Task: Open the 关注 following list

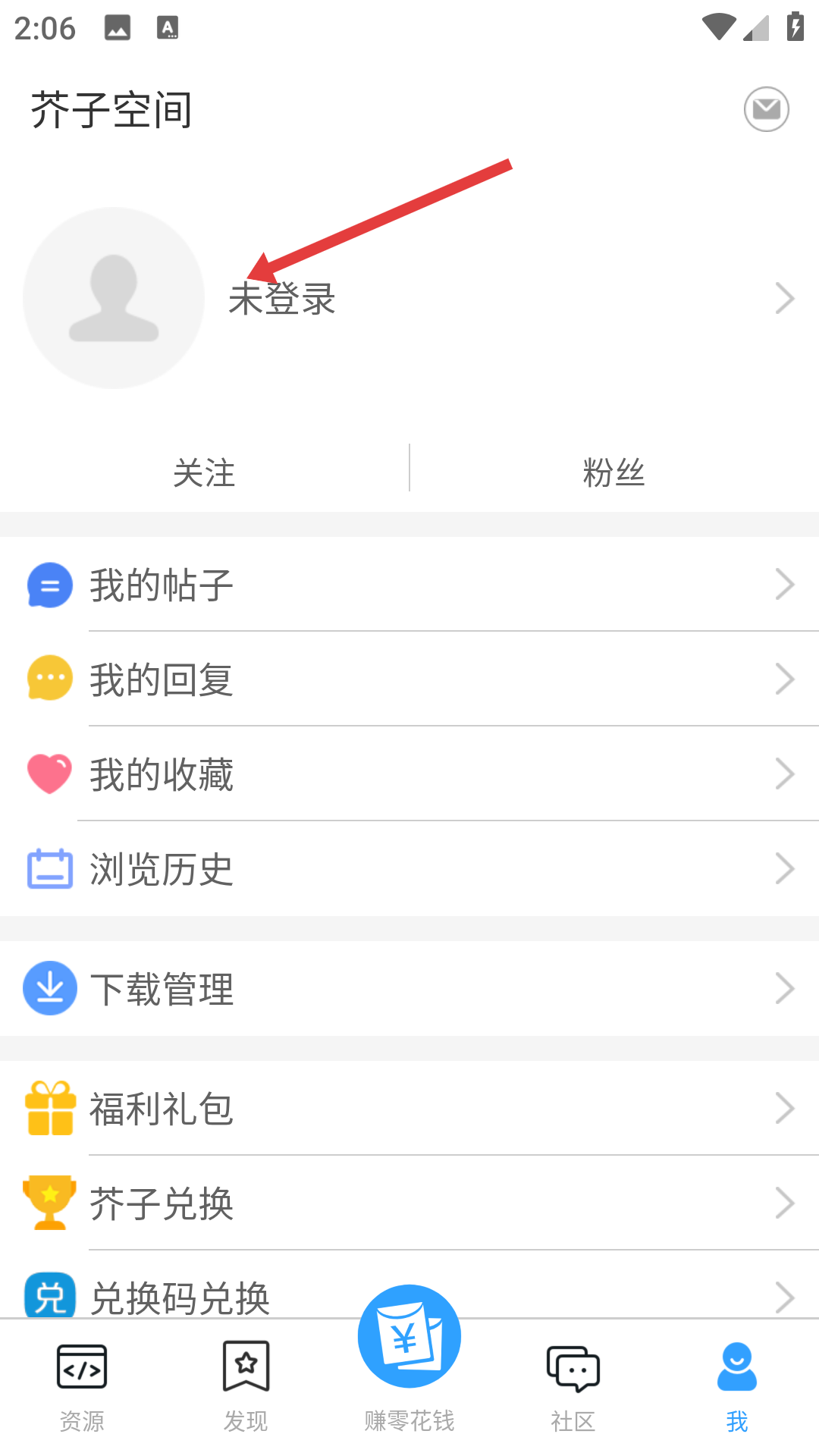Action: [204, 472]
